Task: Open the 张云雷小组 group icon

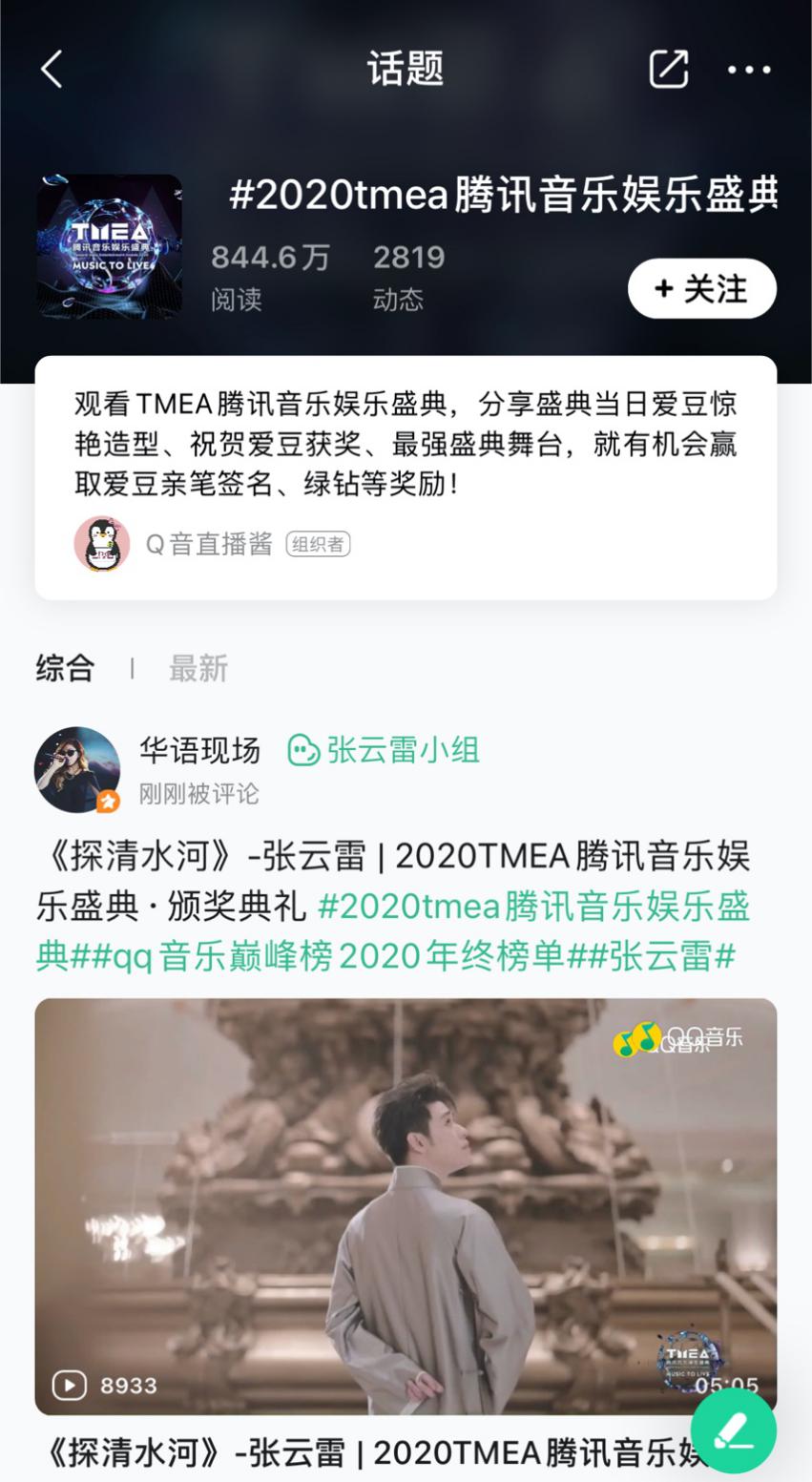Action: pyautogui.click(x=305, y=751)
